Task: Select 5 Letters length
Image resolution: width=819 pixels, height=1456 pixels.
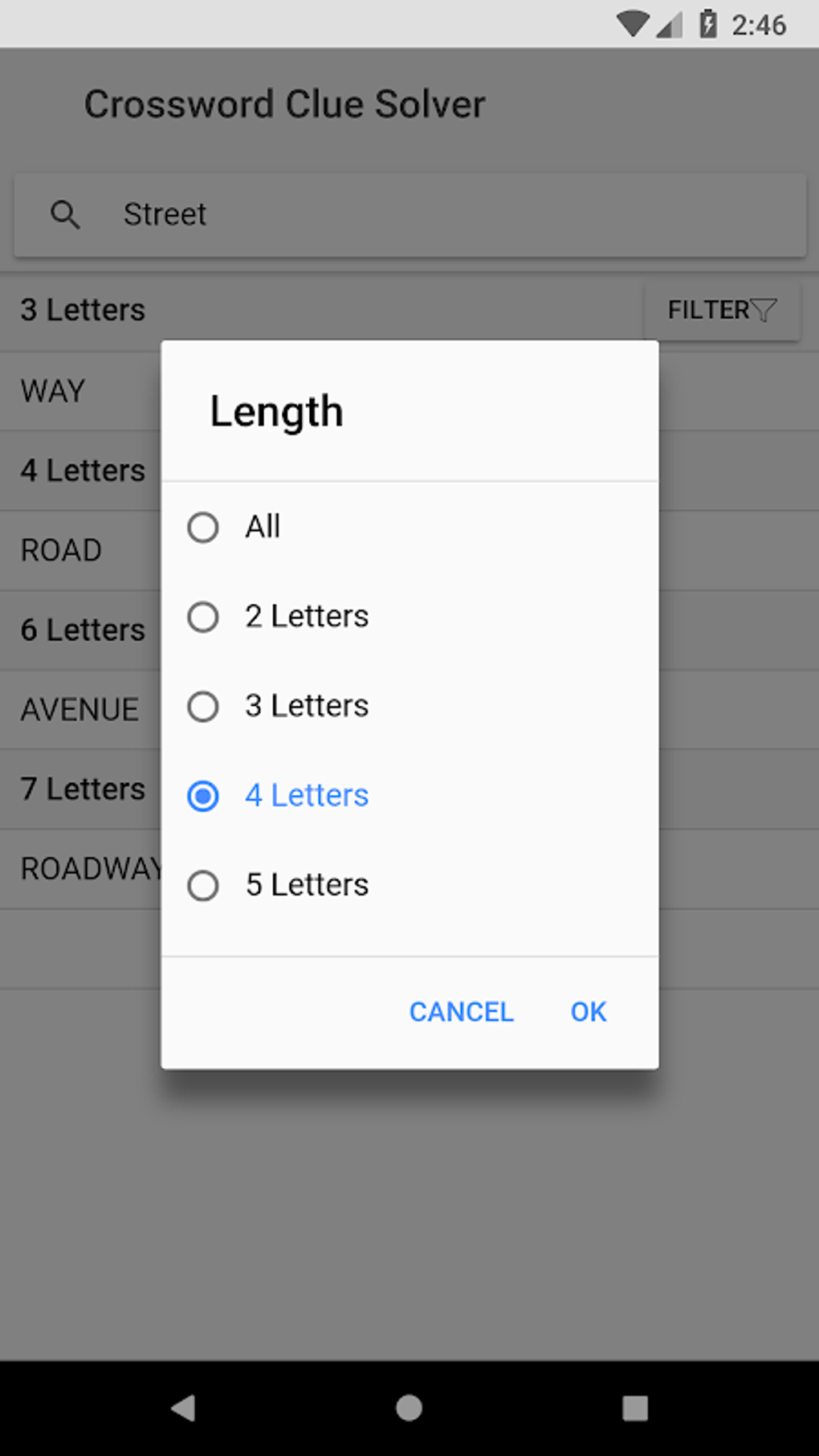Action: click(204, 886)
